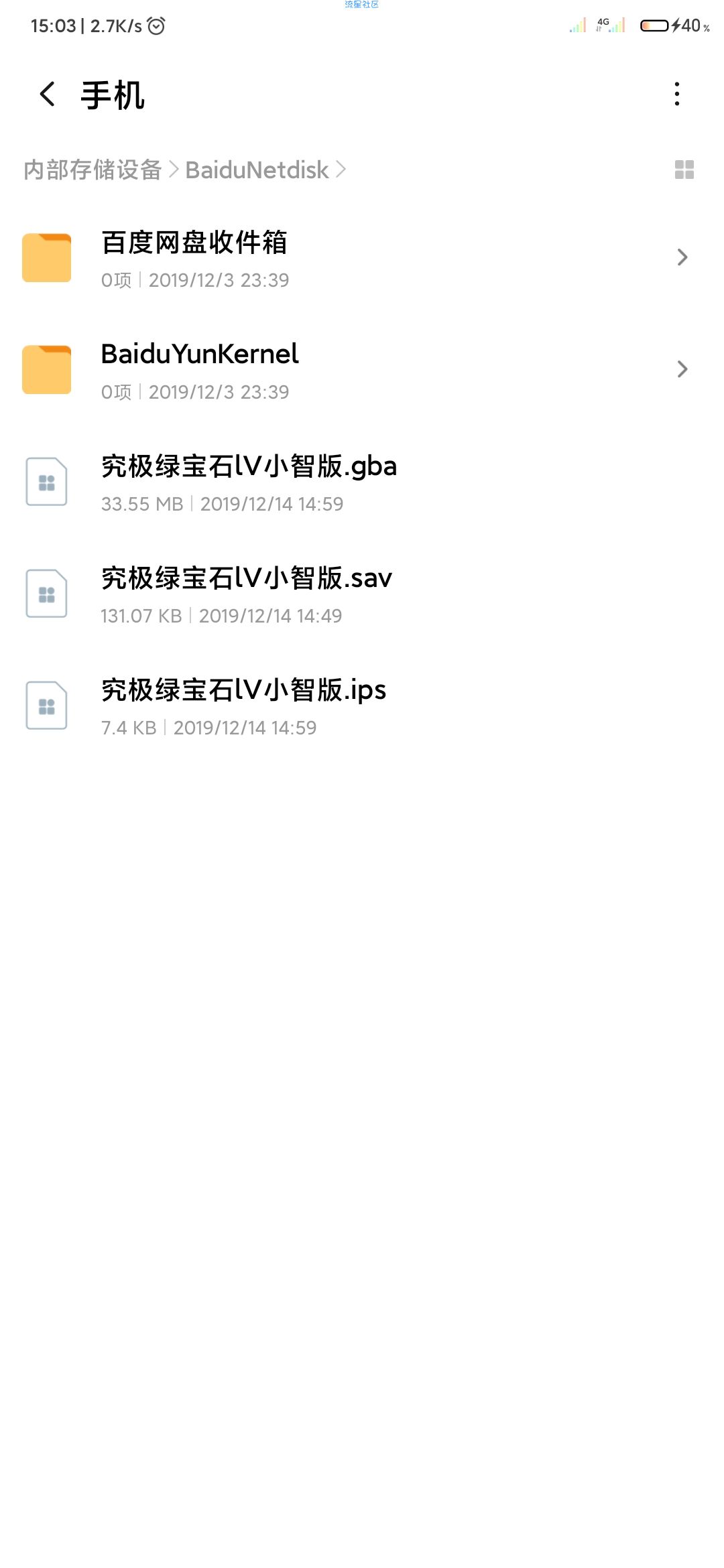Open the BaiduYunKernel folder
Image resolution: width=724 pixels, height=1568 pixels.
click(362, 370)
